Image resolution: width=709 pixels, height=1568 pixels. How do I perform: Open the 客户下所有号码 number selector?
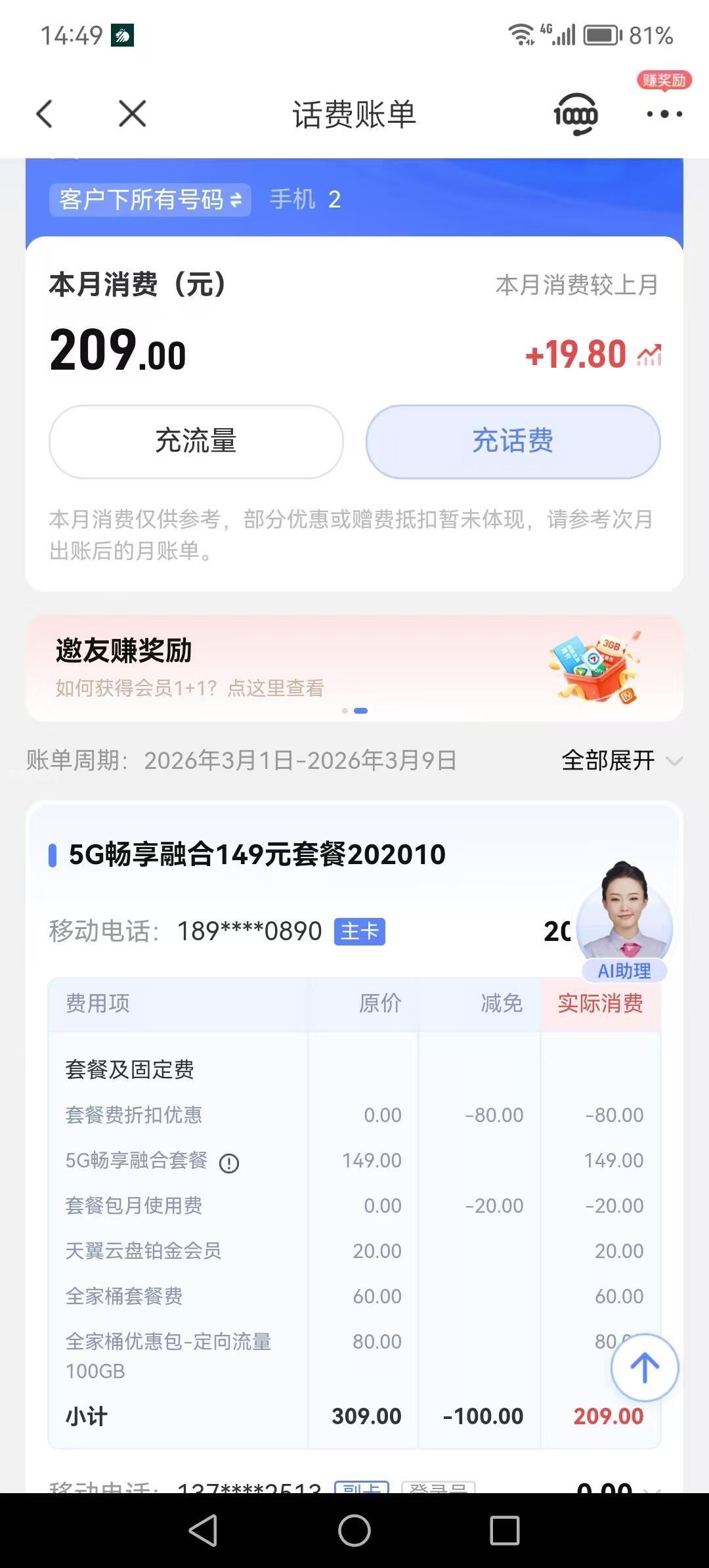point(150,200)
